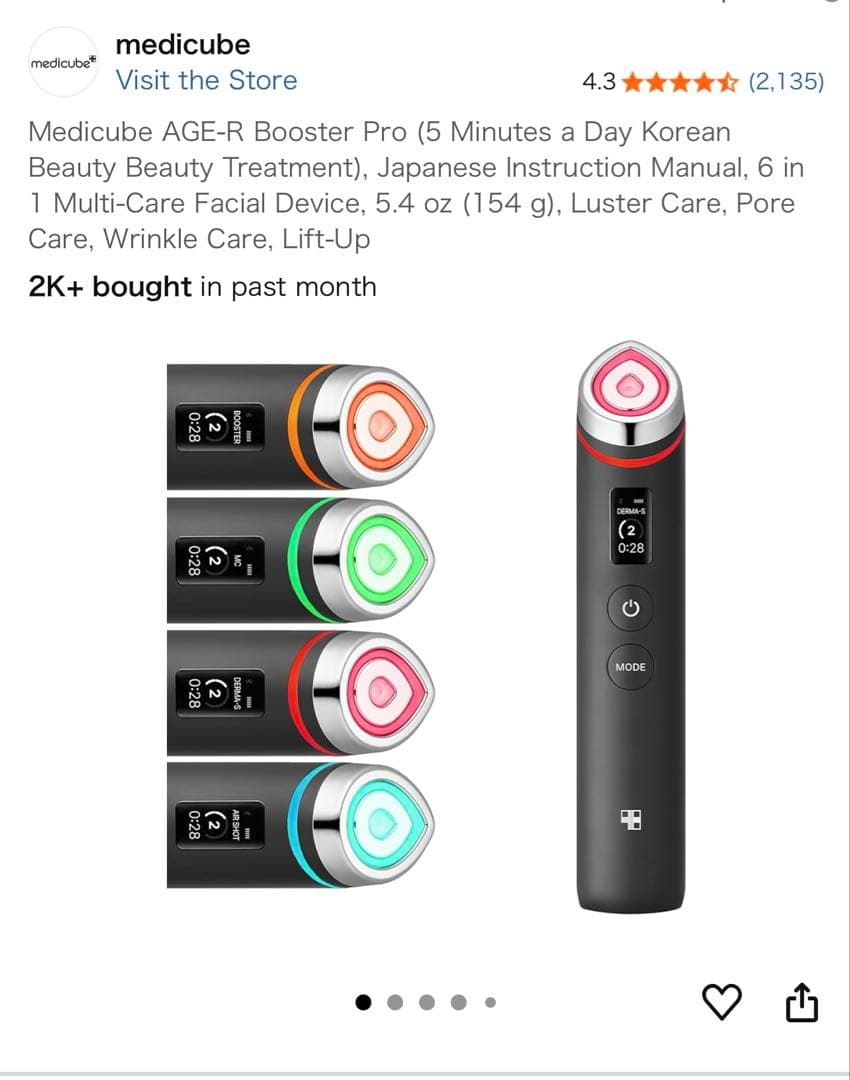Viewport: 850px width, 1080px height.
Task: Jump to the second image dot
Action: click(395, 1002)
